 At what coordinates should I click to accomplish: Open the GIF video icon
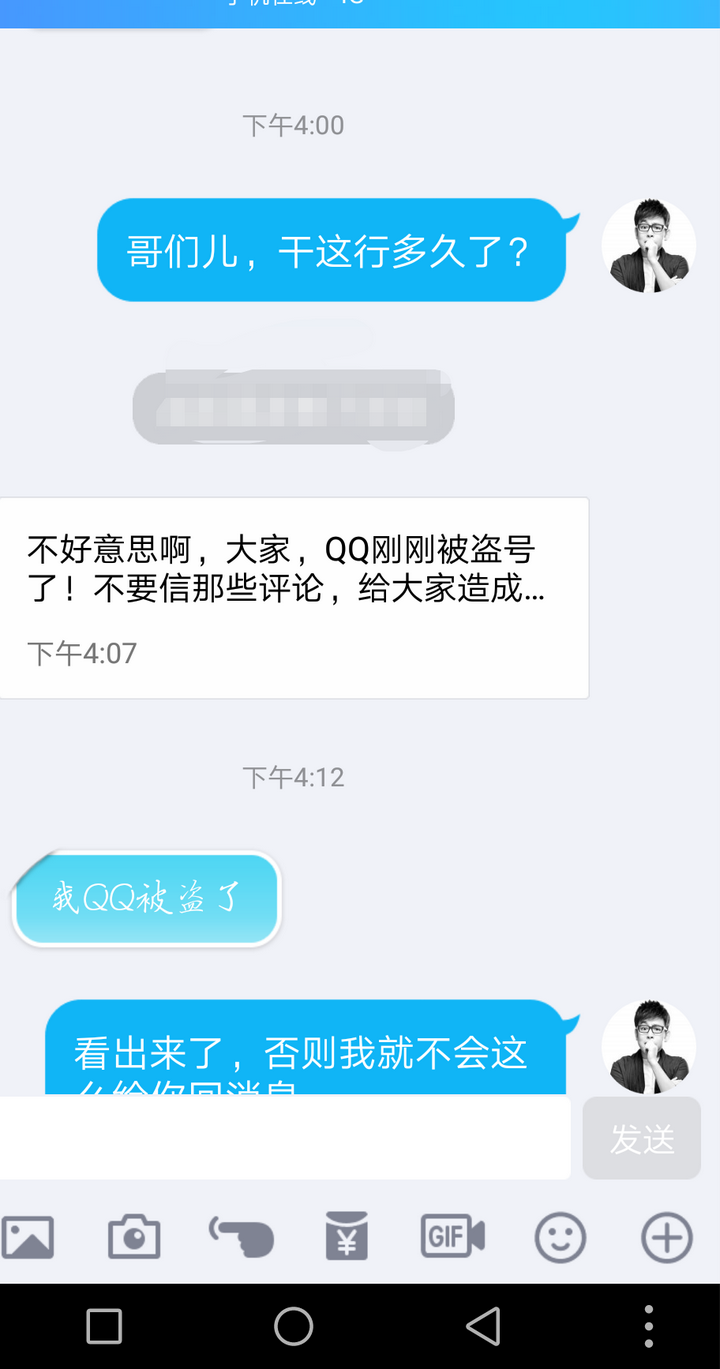click(x=452, y=1237)
